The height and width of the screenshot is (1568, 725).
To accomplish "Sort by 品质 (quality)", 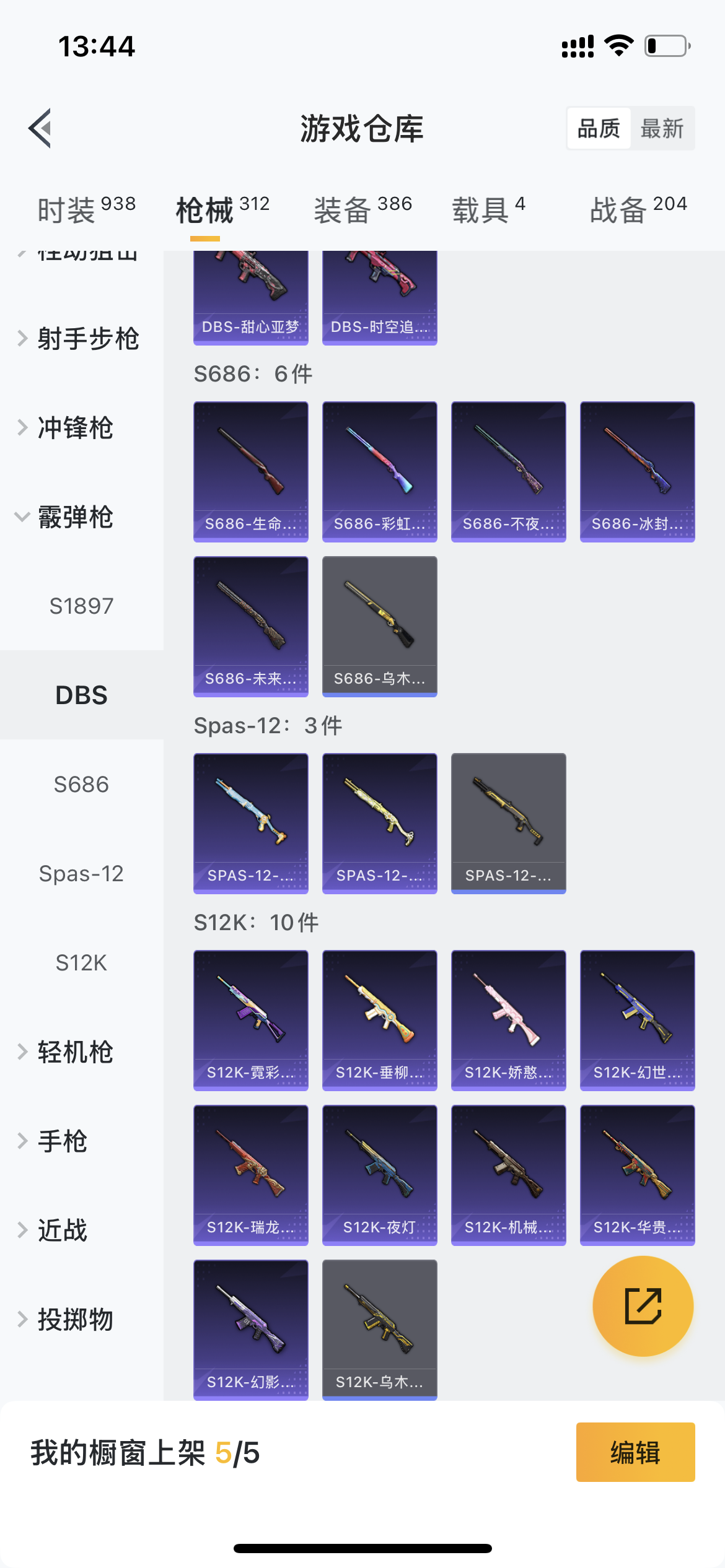I will tap(599, 129).
